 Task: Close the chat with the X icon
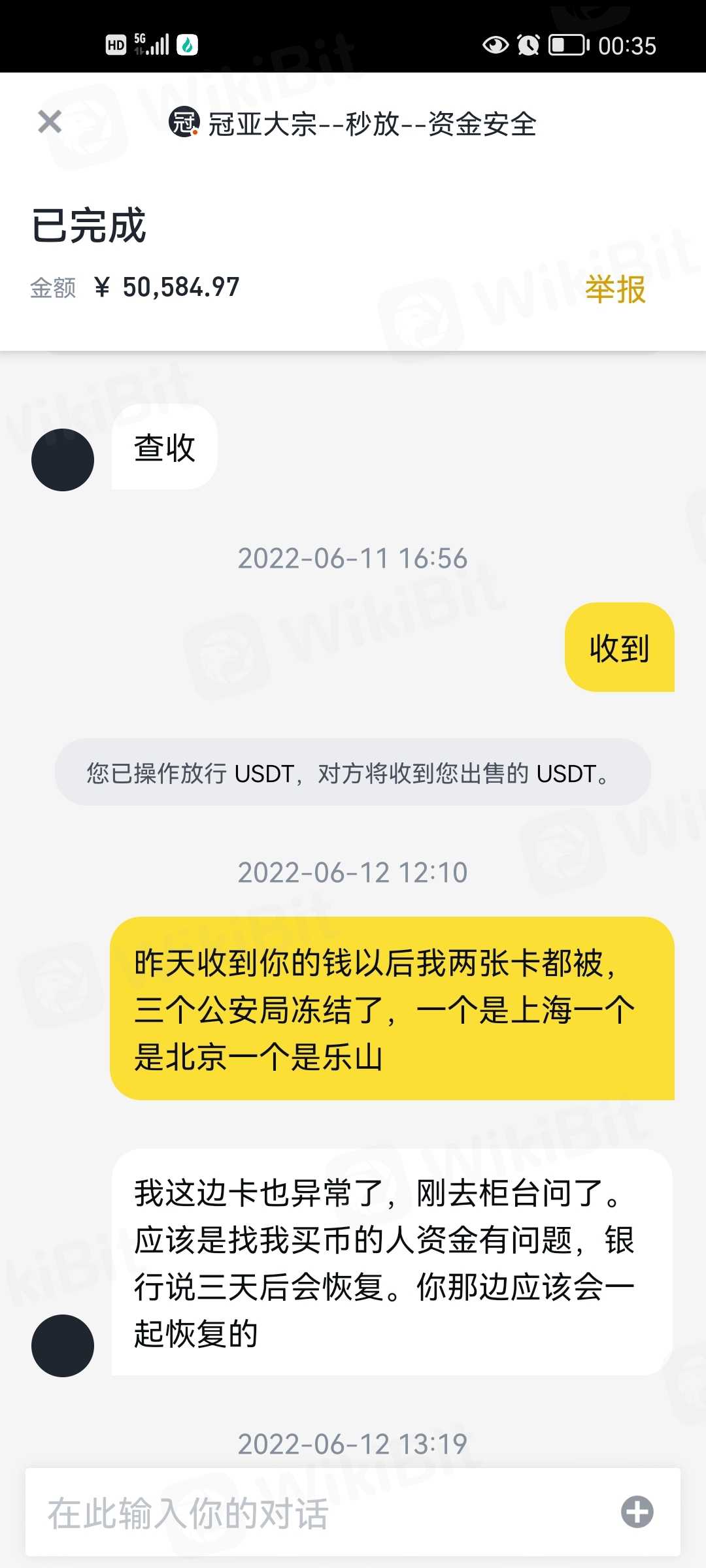pos(50,122)
